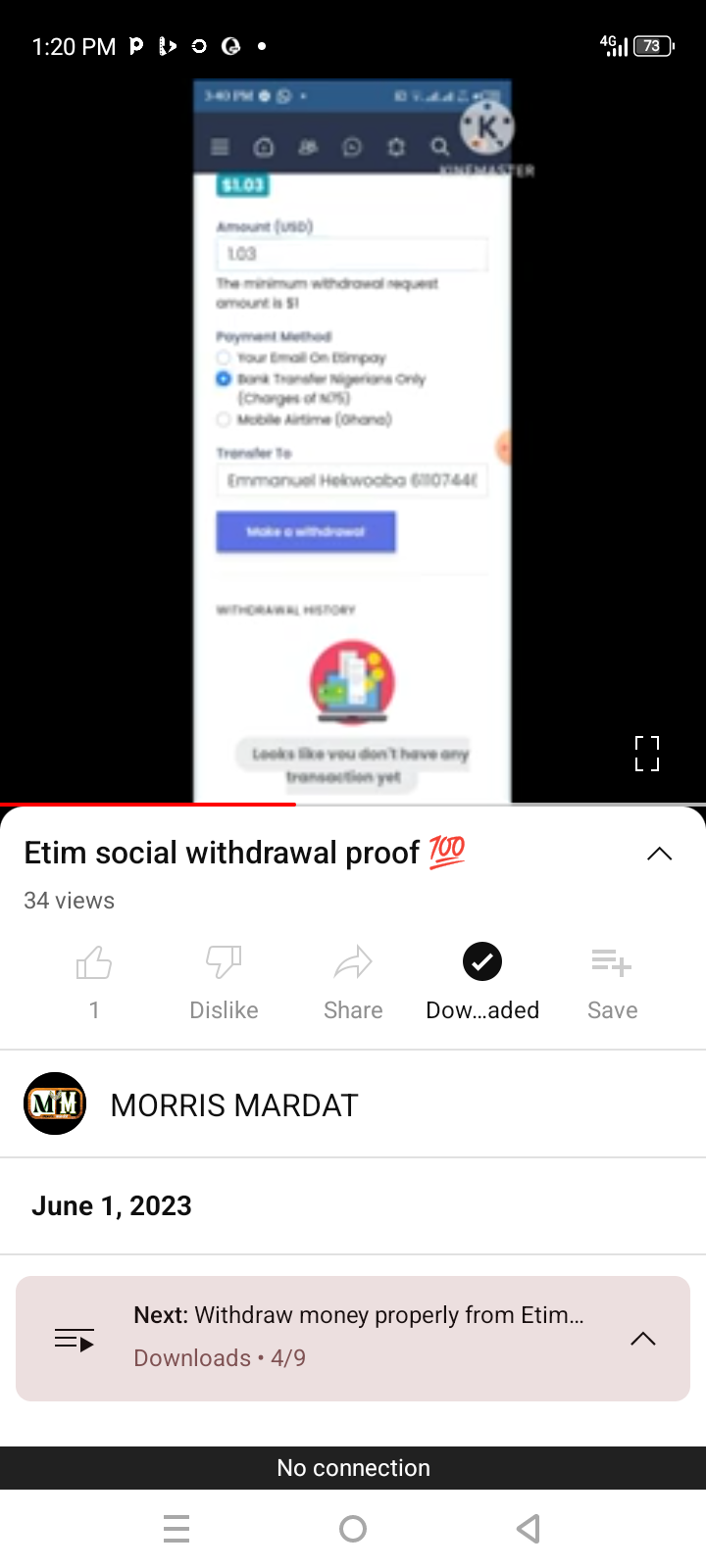This screenshot has height=1568, width=706.
Task: Go back using system navigation
Action: coord(529,1528)
